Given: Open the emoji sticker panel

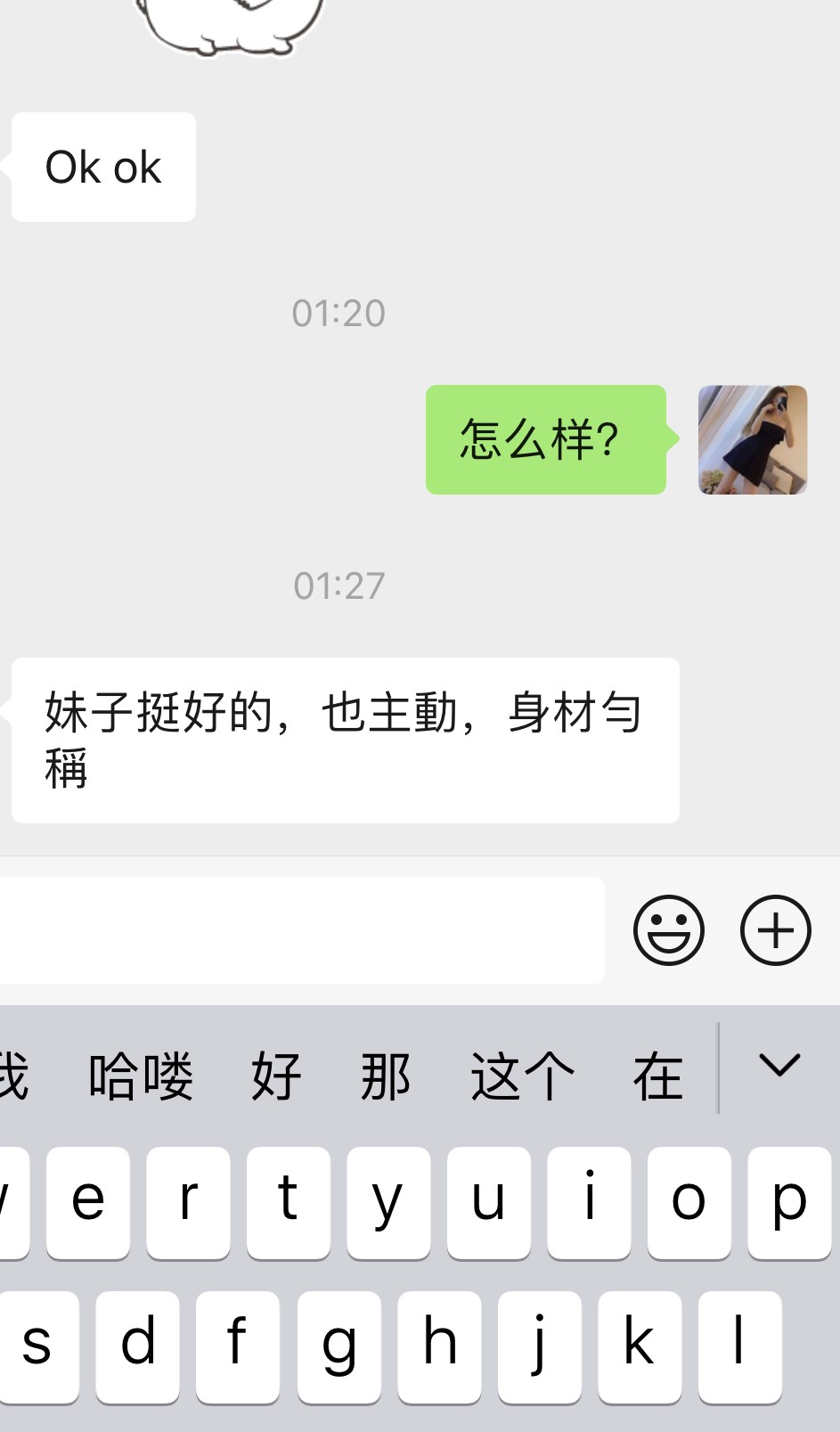Looking at the screenshot, I should 668,930.
